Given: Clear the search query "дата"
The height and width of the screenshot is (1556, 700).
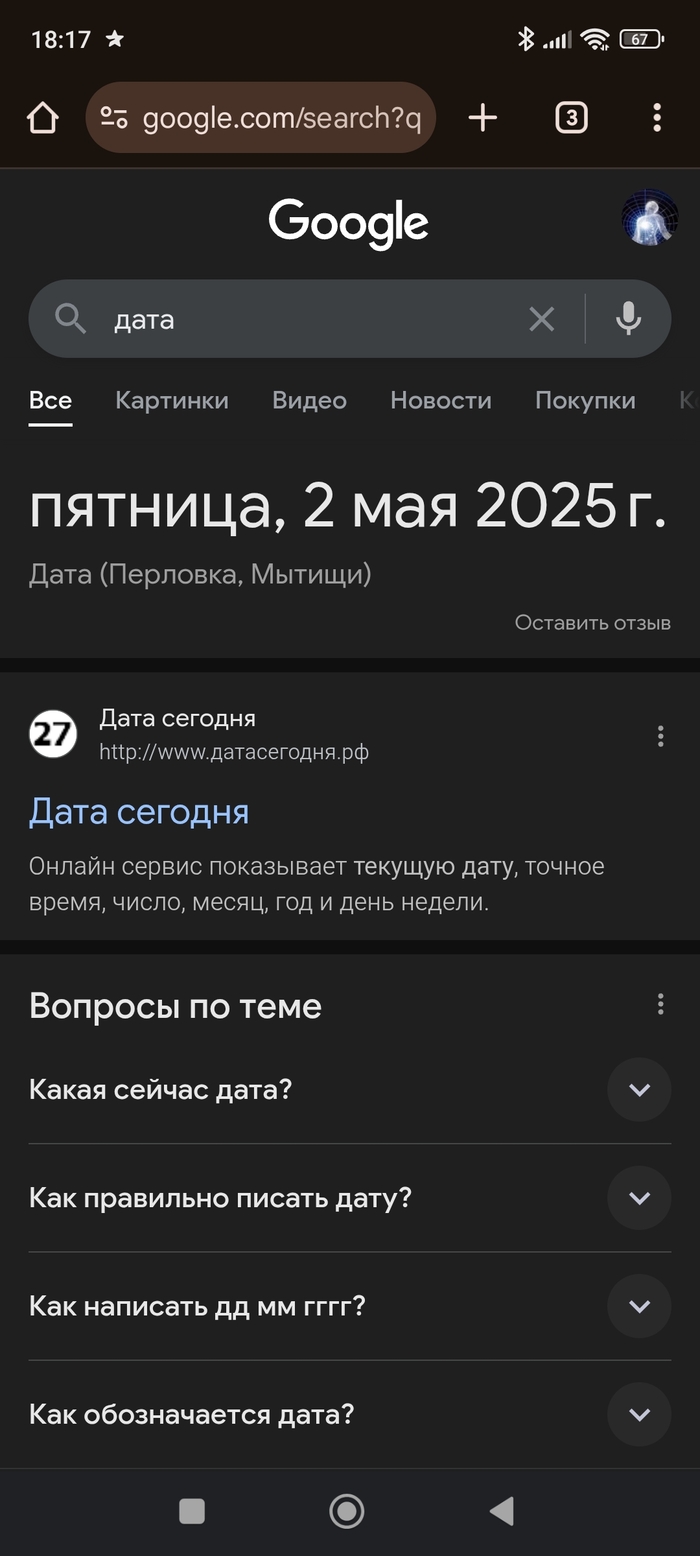Looking at the screenshot, I should (x=541, y=319).
